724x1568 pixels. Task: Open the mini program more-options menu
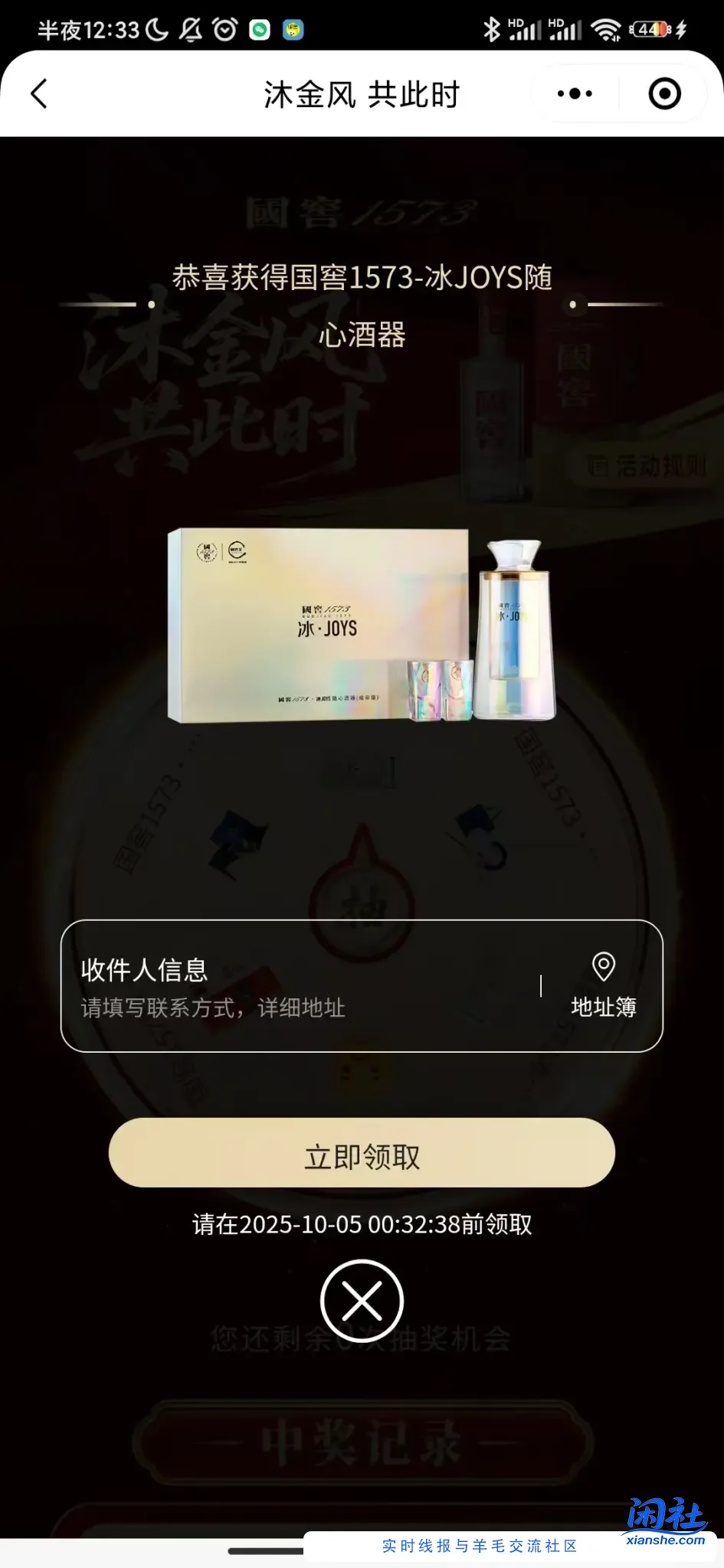tap(575, 94)
